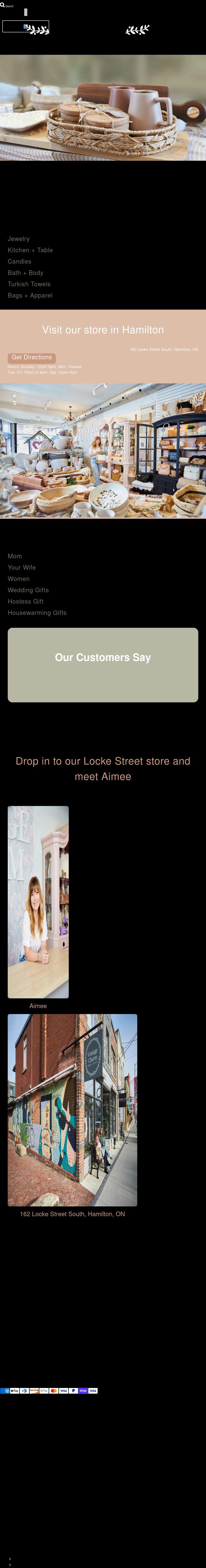View Turkish Towels
The width and height of the screenshot is (206, 1568).
[x=29, y=284]
